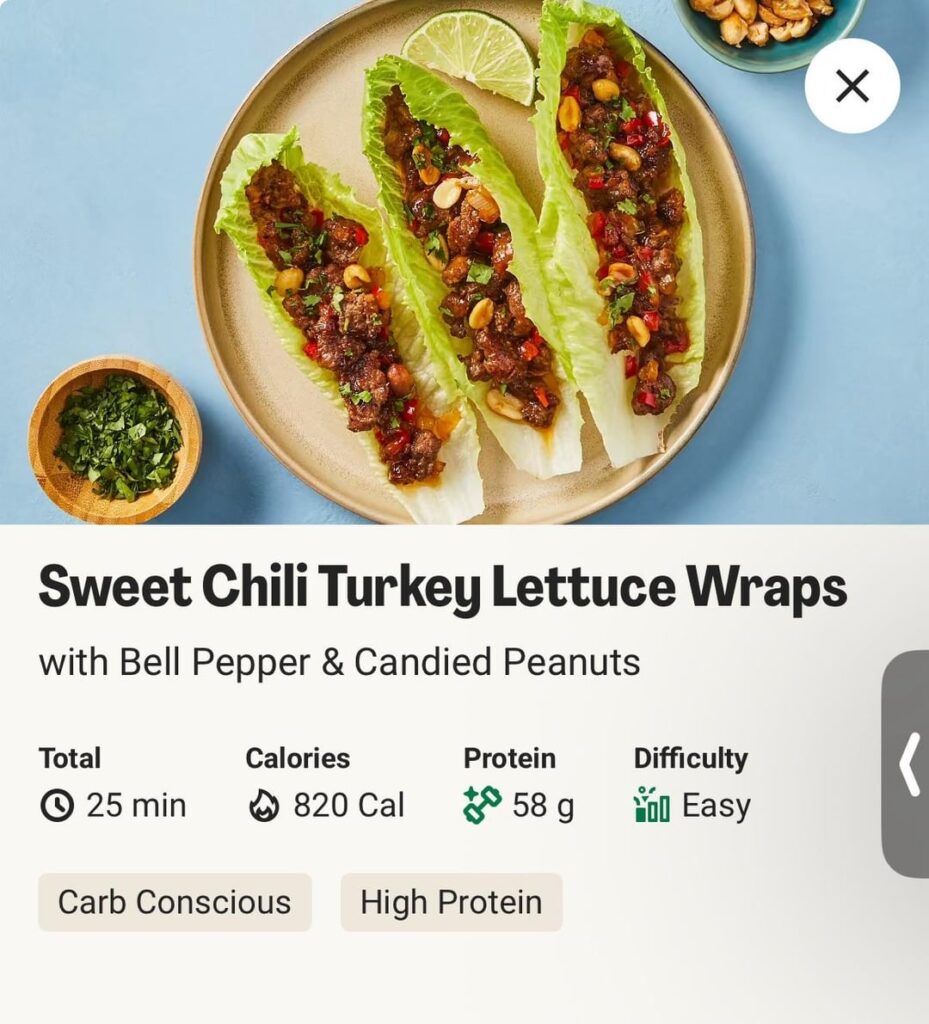The image size is (929, 1024).
Task: Select the flame icon beside Calories
Action: pyautogui.click(x=263, y=804)
